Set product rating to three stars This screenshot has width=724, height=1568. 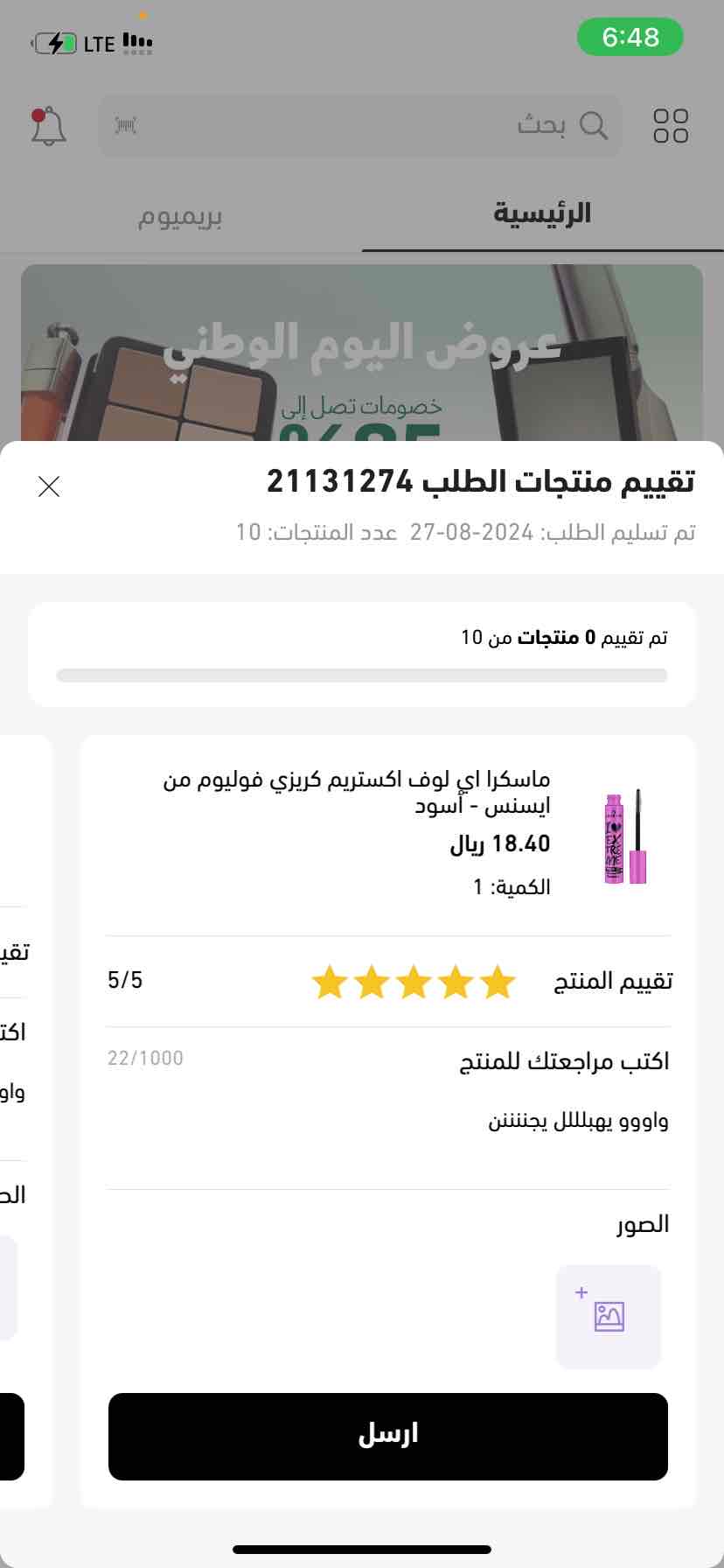click(x=414, y=982)
